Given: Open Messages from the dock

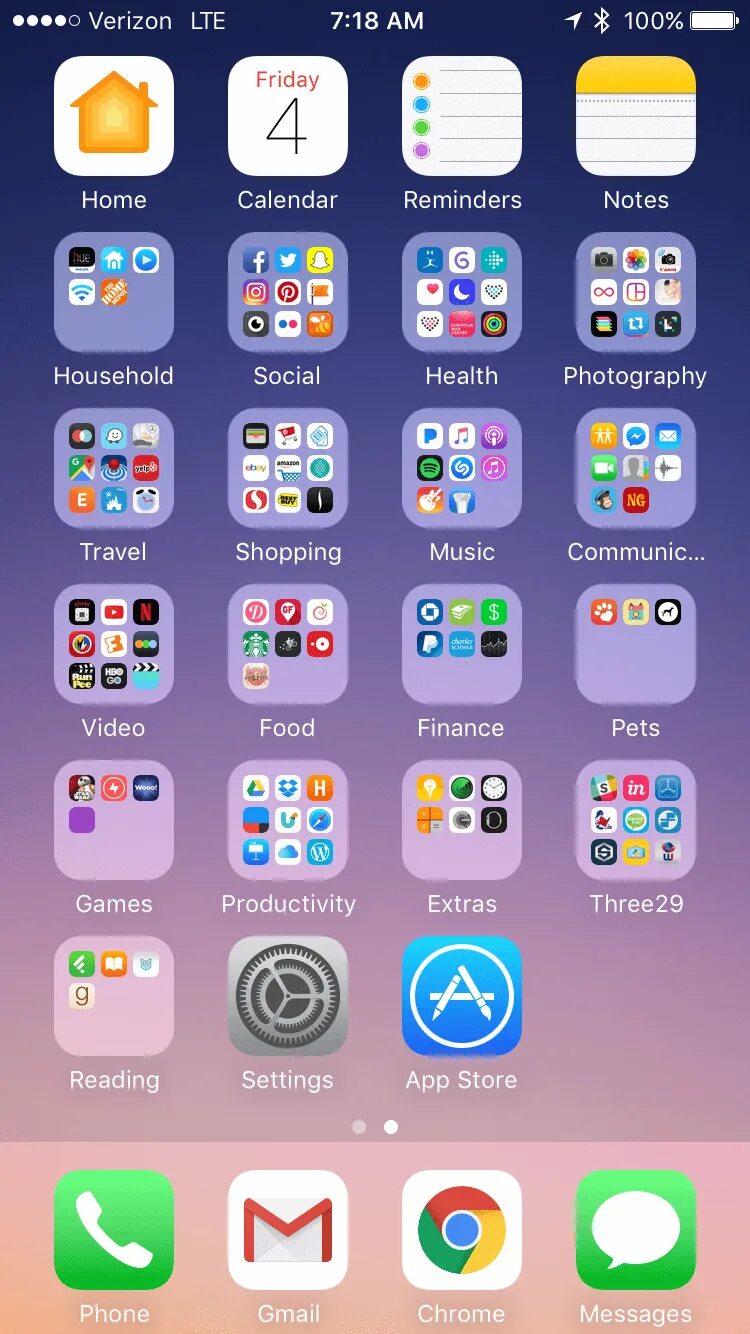Looking at the screenshot, I should 636,1230.
